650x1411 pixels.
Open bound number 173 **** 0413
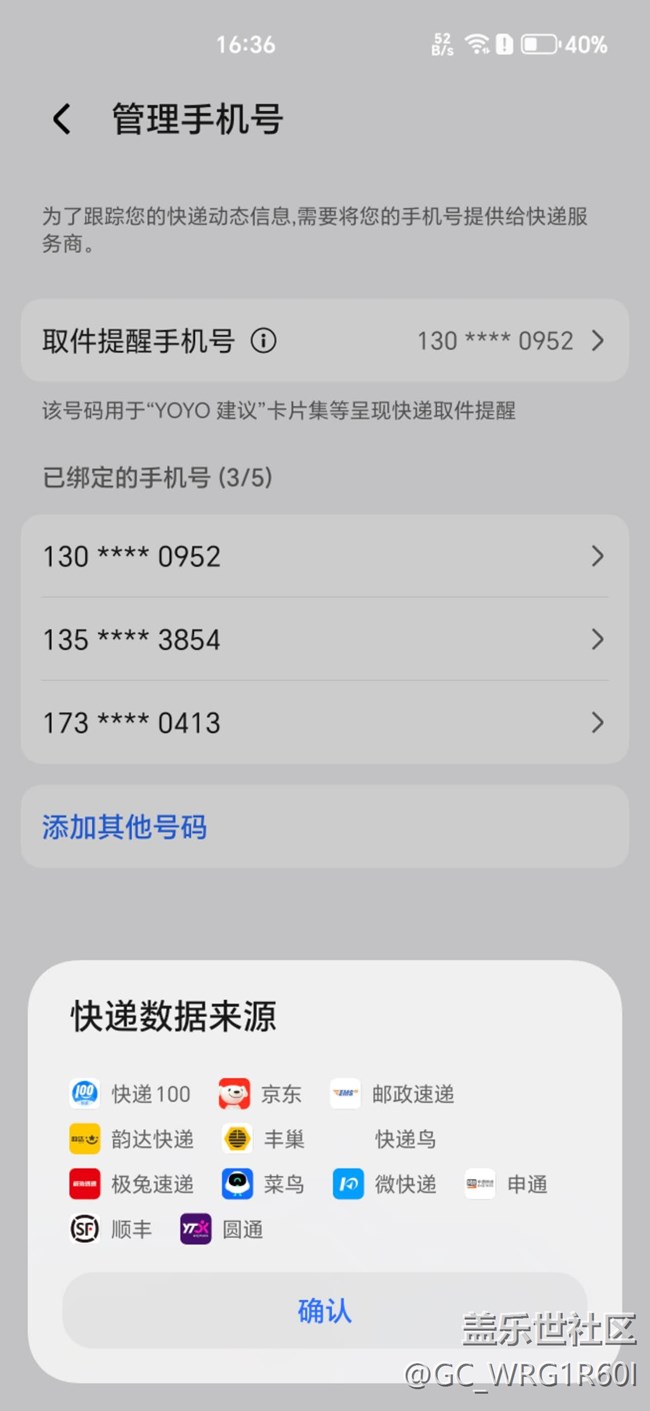[325, 723]
